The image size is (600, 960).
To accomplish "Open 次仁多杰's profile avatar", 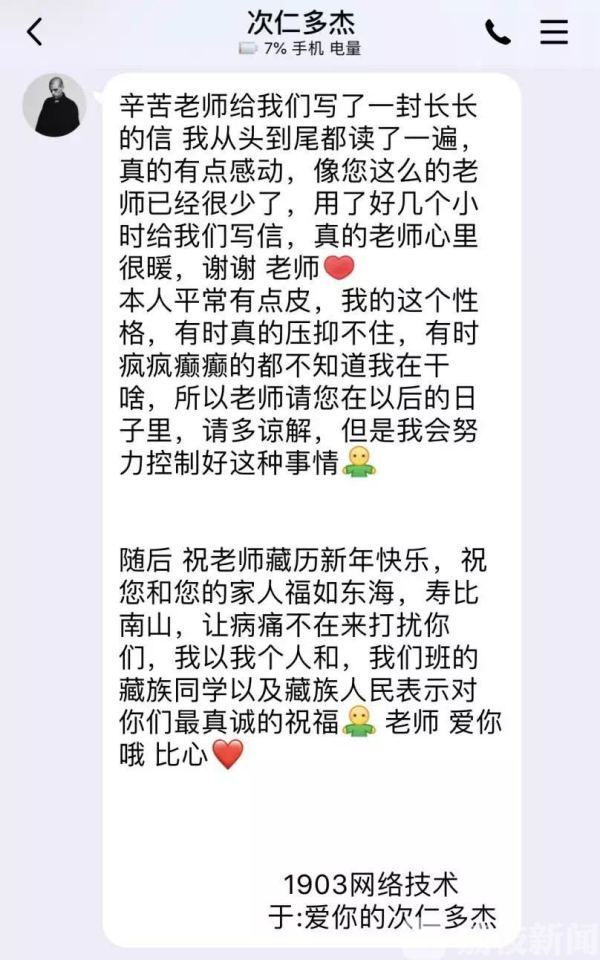I will coord(51,105).
